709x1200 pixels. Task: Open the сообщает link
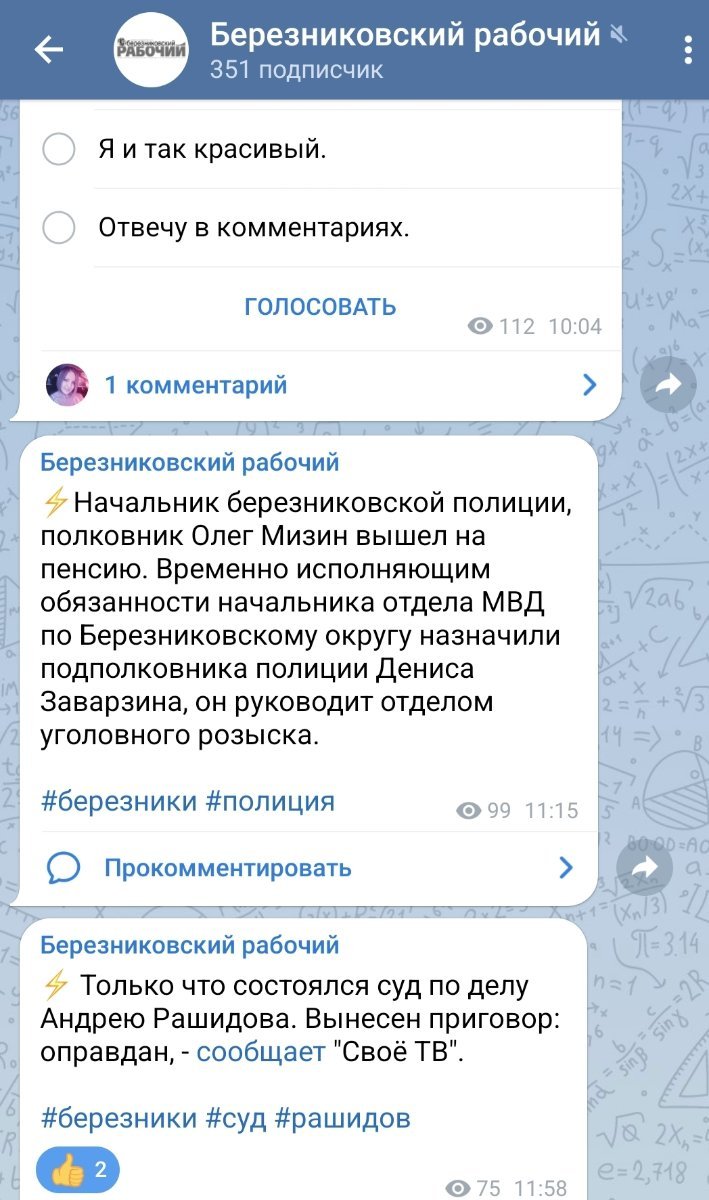(x=261, y=1051)
